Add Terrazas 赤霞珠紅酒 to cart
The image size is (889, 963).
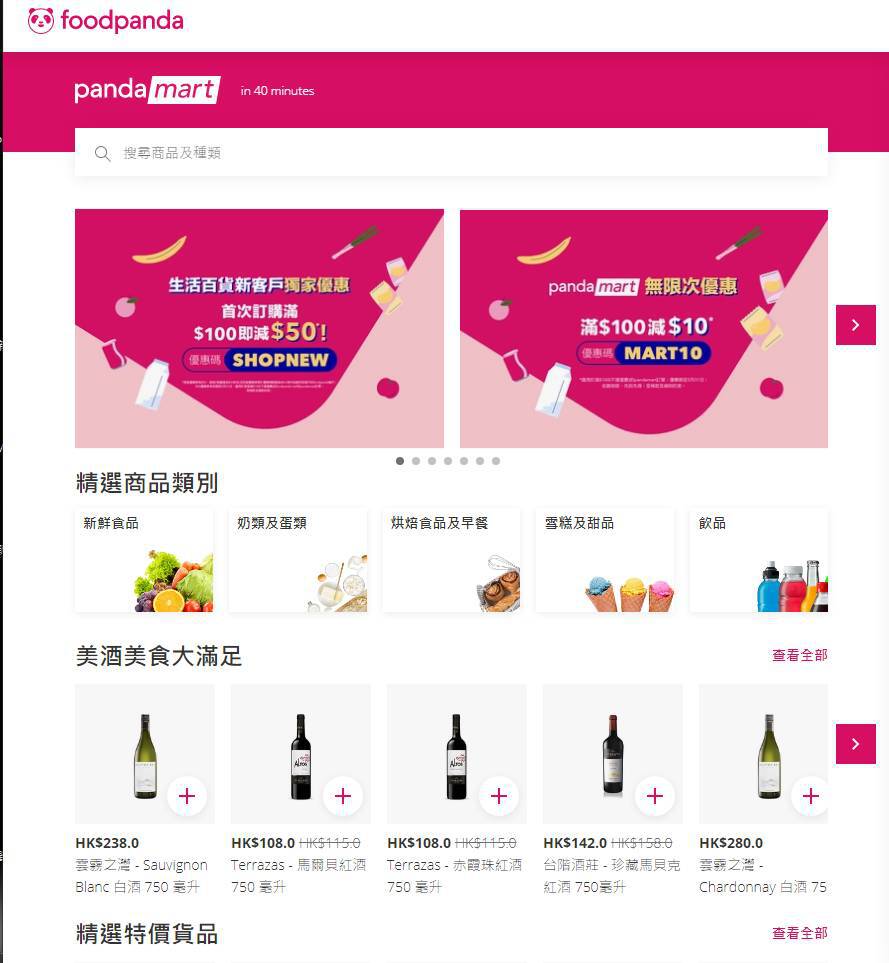pyautogui.click(x=499, y=796)
